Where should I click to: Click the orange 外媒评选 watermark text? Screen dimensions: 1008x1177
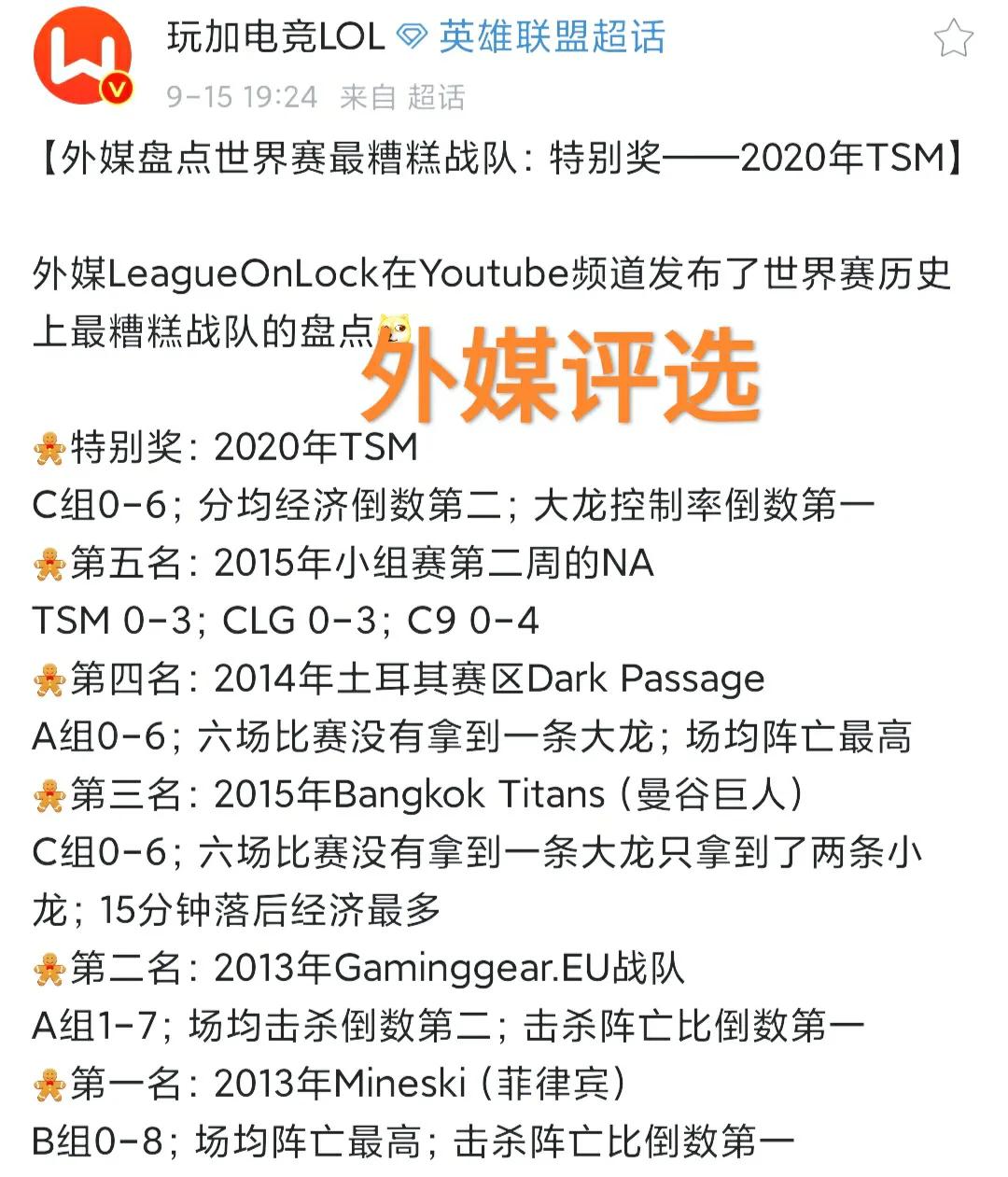[560, 371]
